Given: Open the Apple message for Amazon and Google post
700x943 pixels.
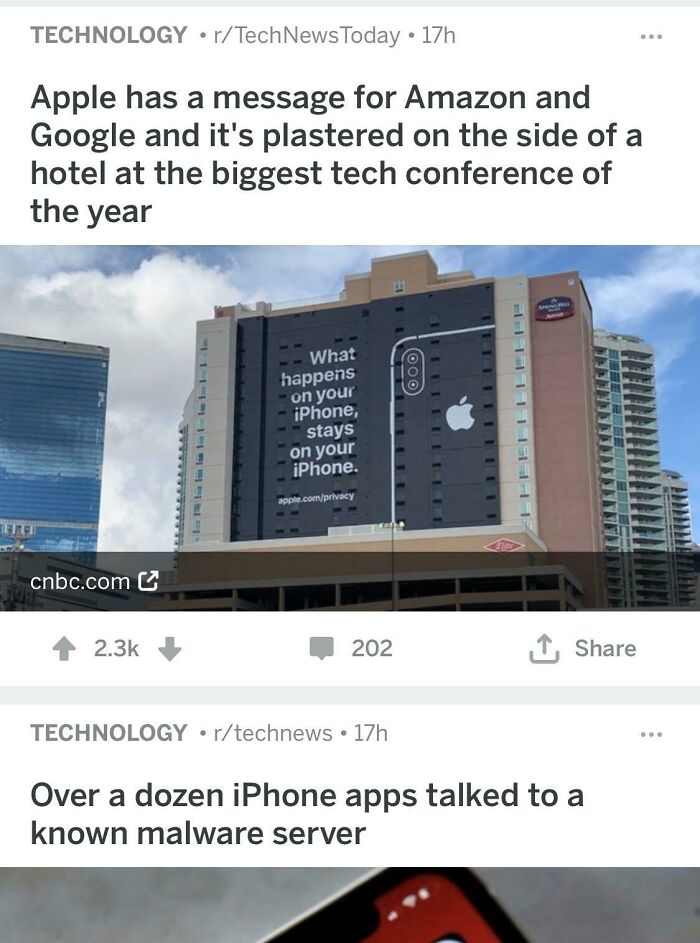Looking at the screenshot, I should tap(335, 154).
